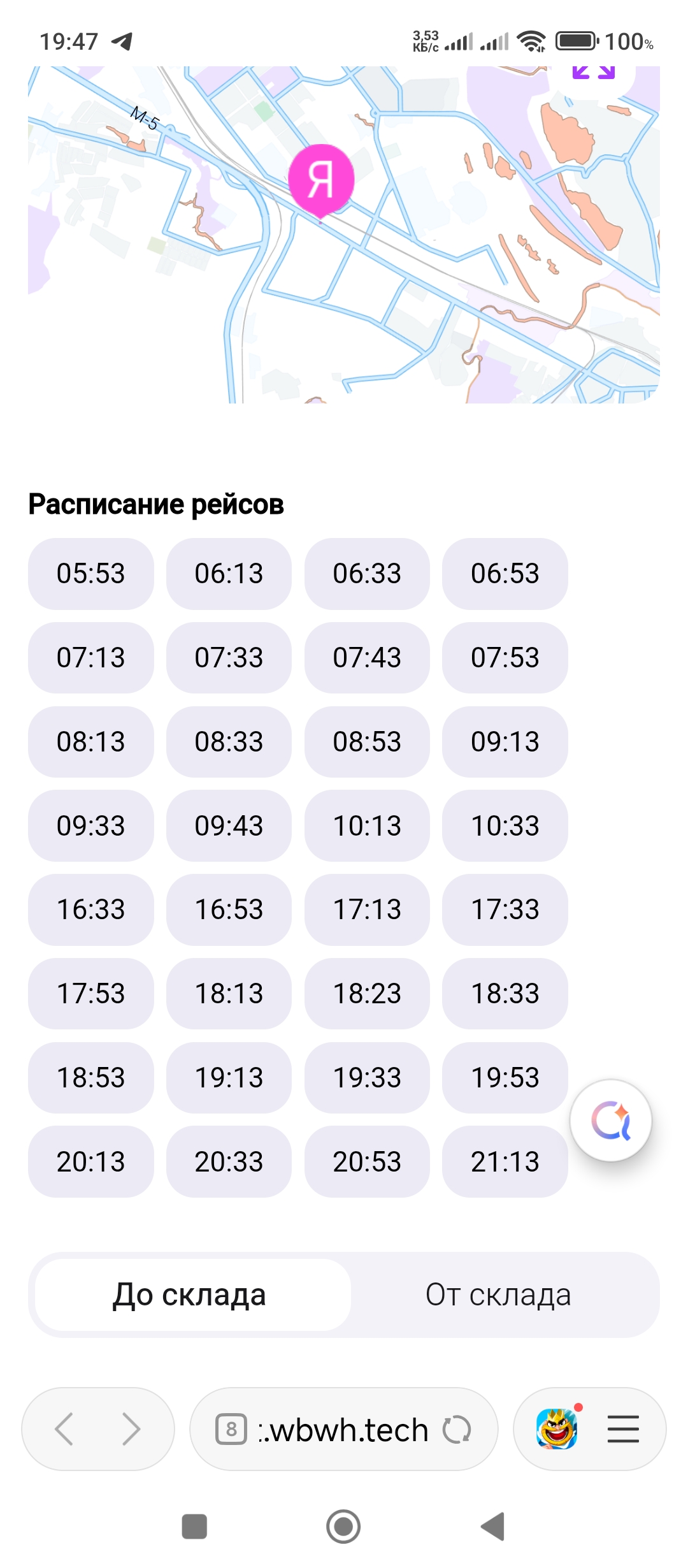Image resolution: width=688 pixels, height=1568 pixels.
Task: Tap the system home button
Action: pyautogui.click(x=343, y=1527)
